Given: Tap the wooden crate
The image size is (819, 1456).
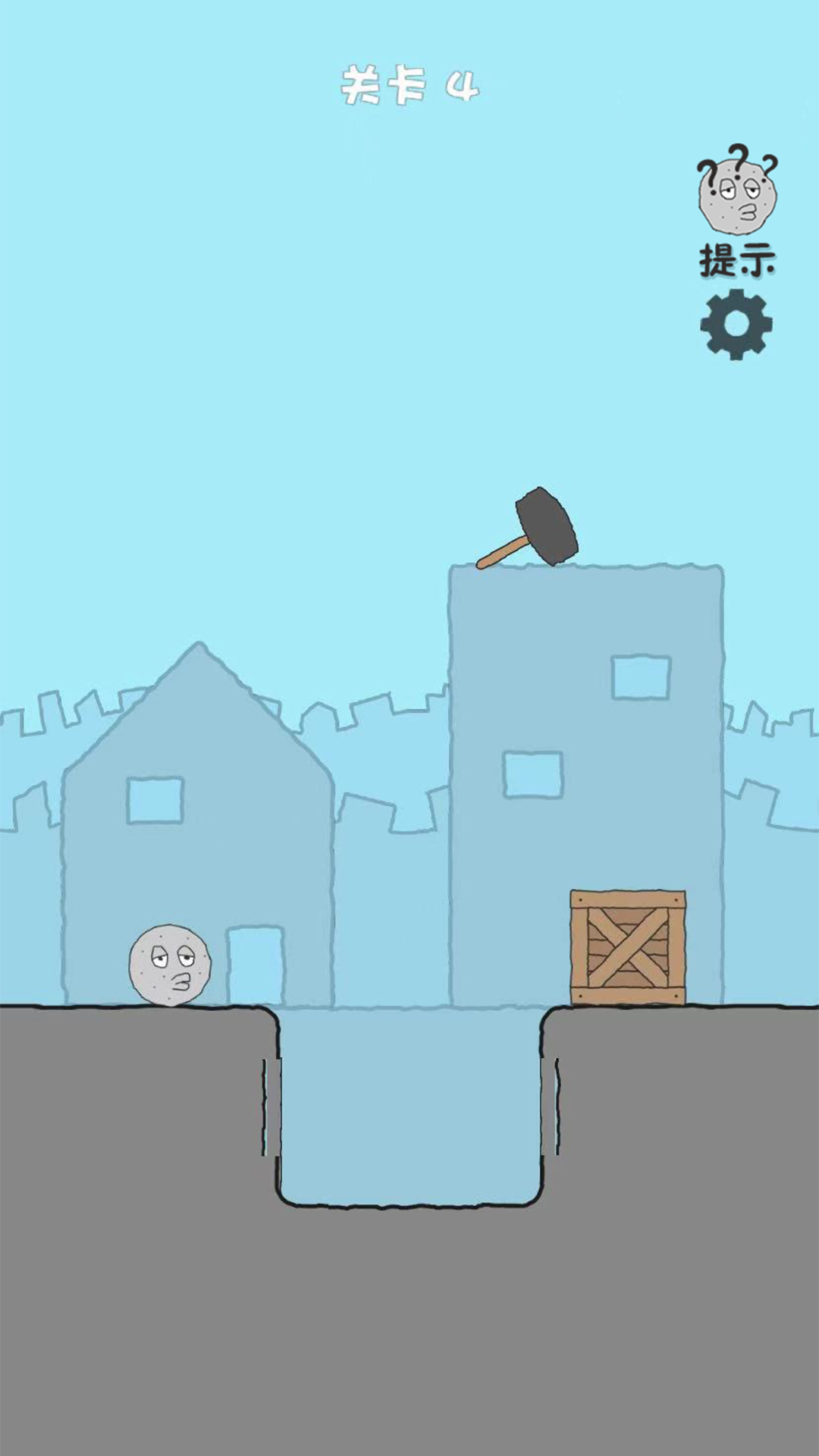Looking at the screenshot, I should [628, 948].
